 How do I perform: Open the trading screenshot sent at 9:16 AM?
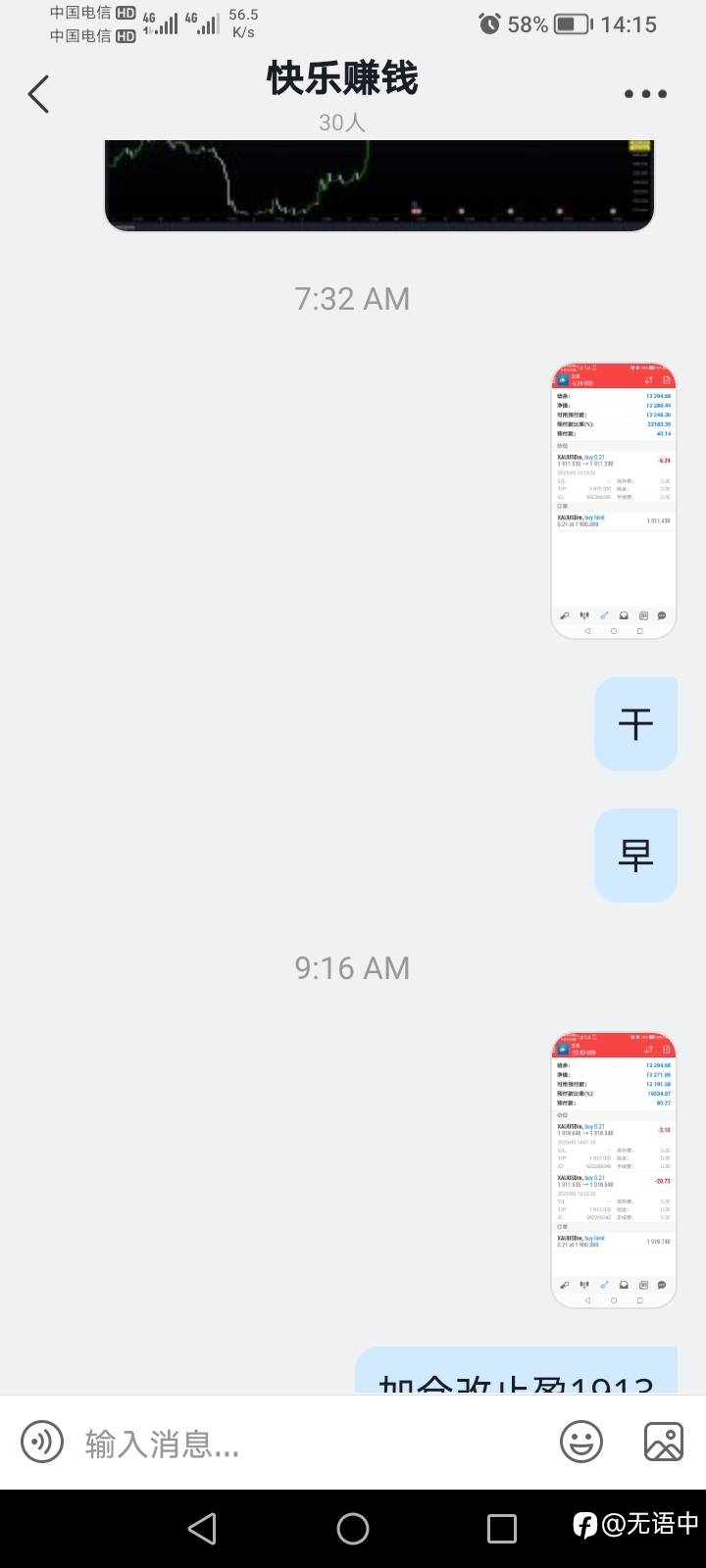tap(614, 1169)
